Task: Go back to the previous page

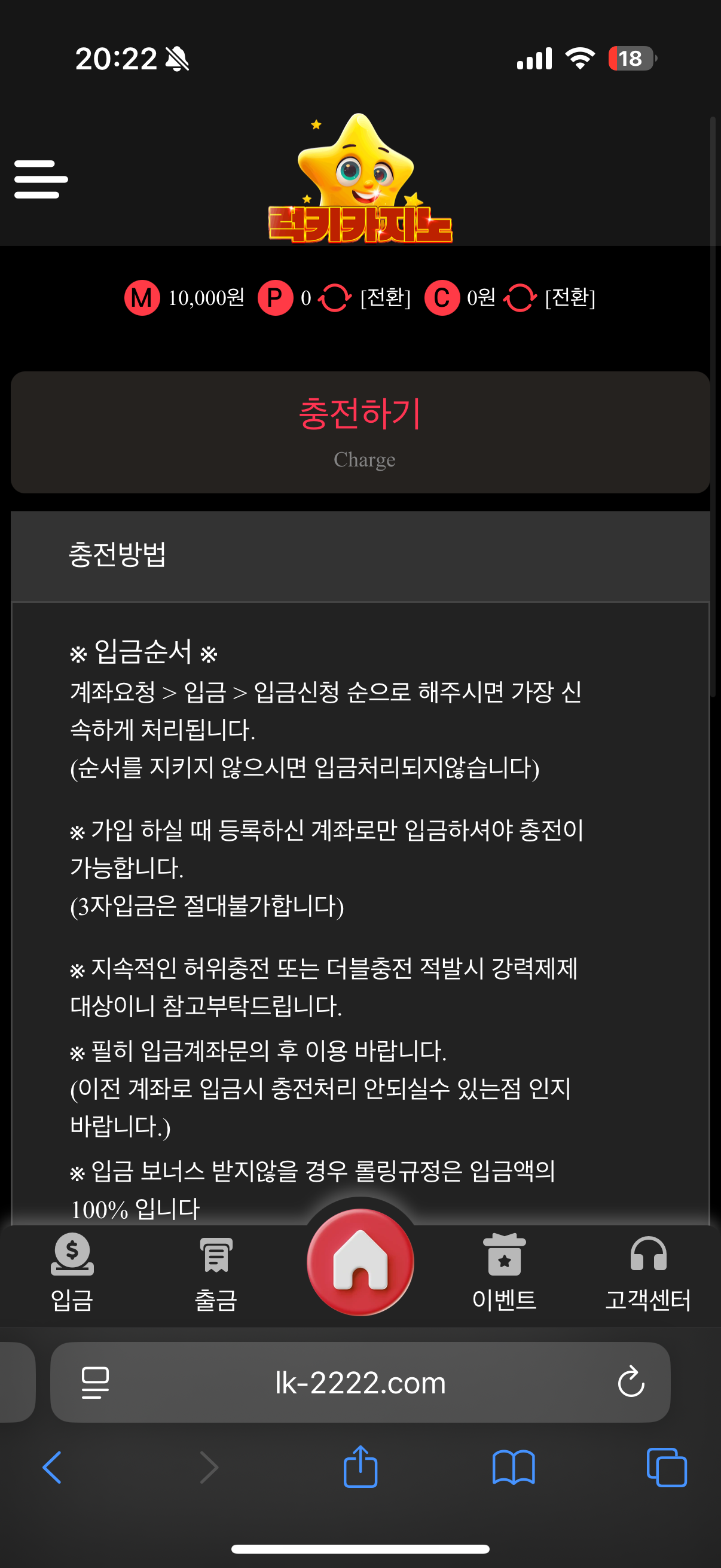Action: click(x=53, y=1468)
